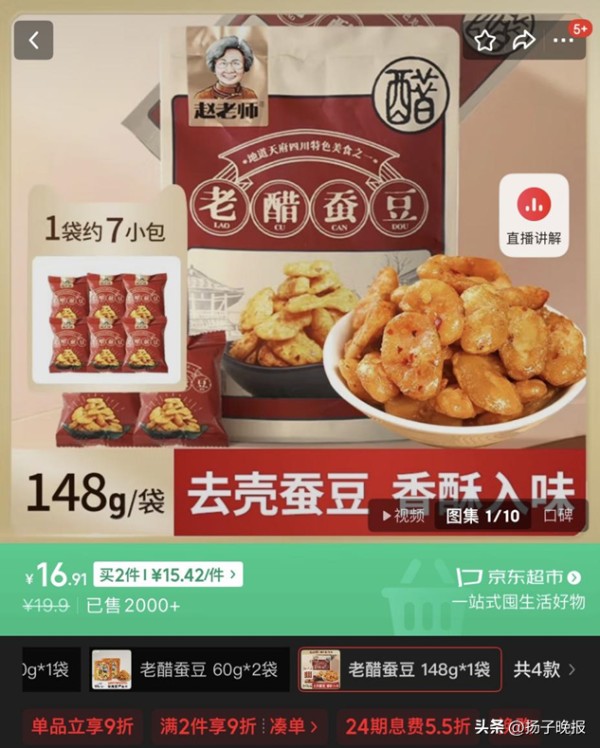Add product to favorites with star icon
The width and height of the screenshot is (600, 748).
click(485, 40)
